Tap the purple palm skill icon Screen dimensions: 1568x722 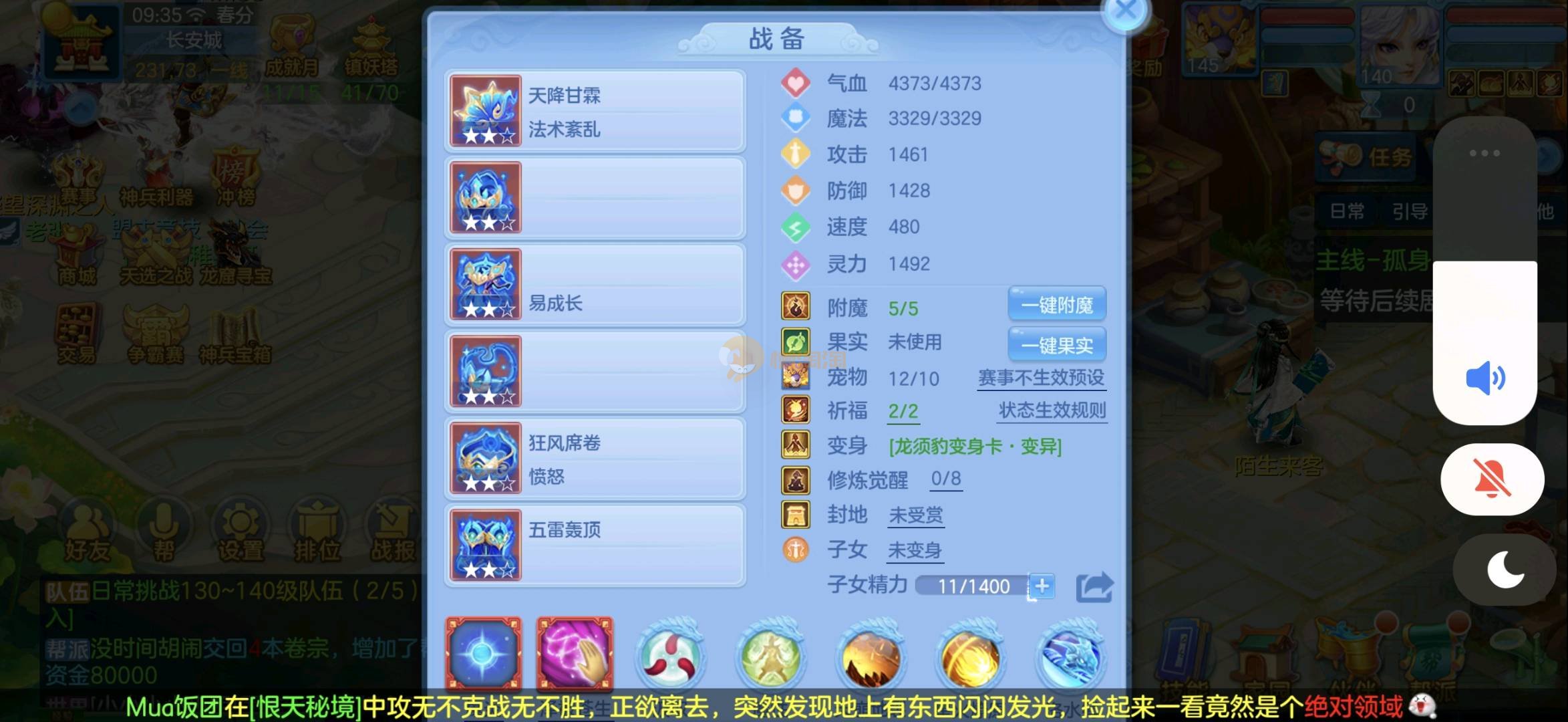tap(575, 653)
